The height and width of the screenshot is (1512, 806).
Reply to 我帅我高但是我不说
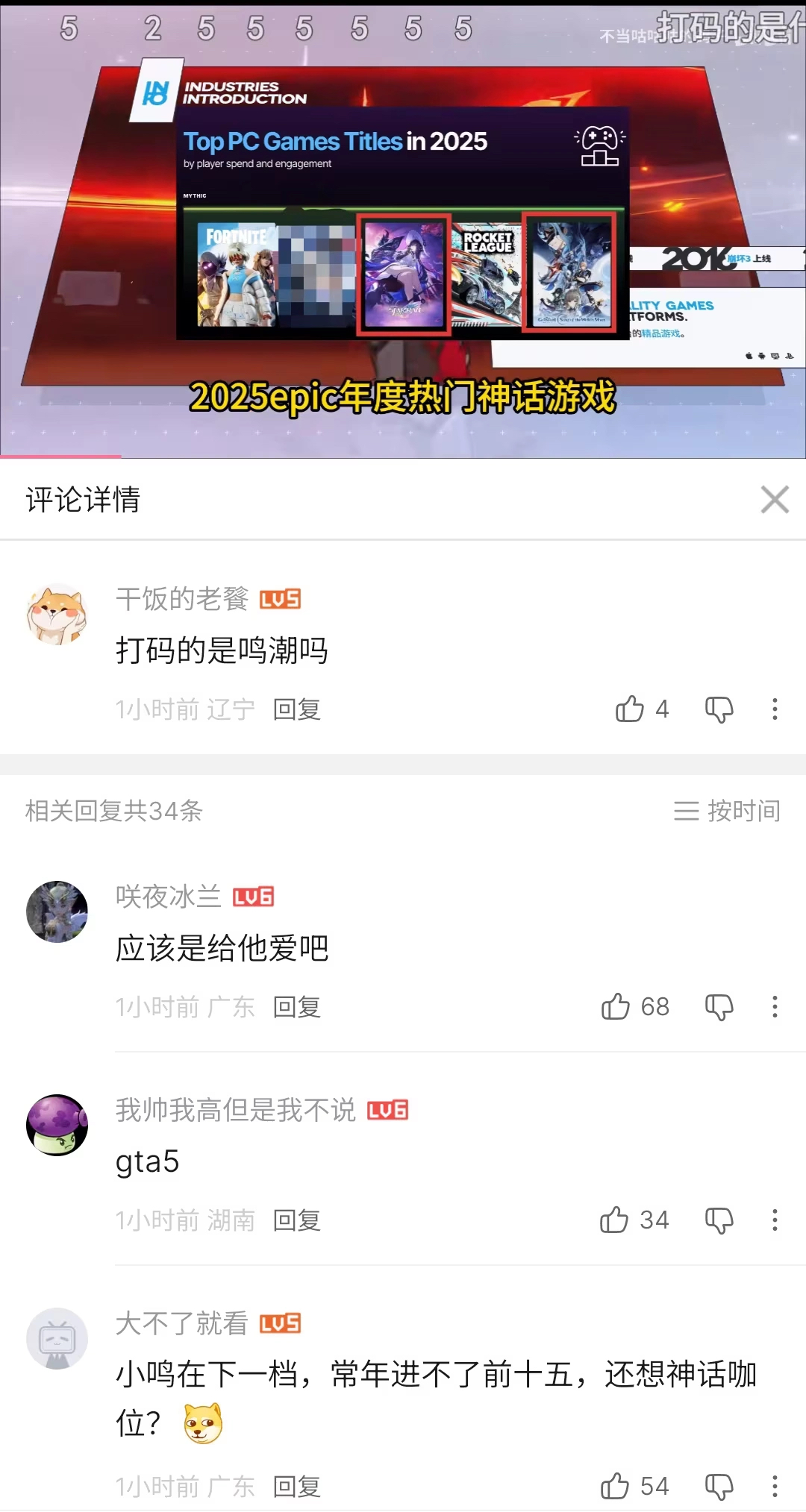pyautogui.click(x=296, y=1220)
